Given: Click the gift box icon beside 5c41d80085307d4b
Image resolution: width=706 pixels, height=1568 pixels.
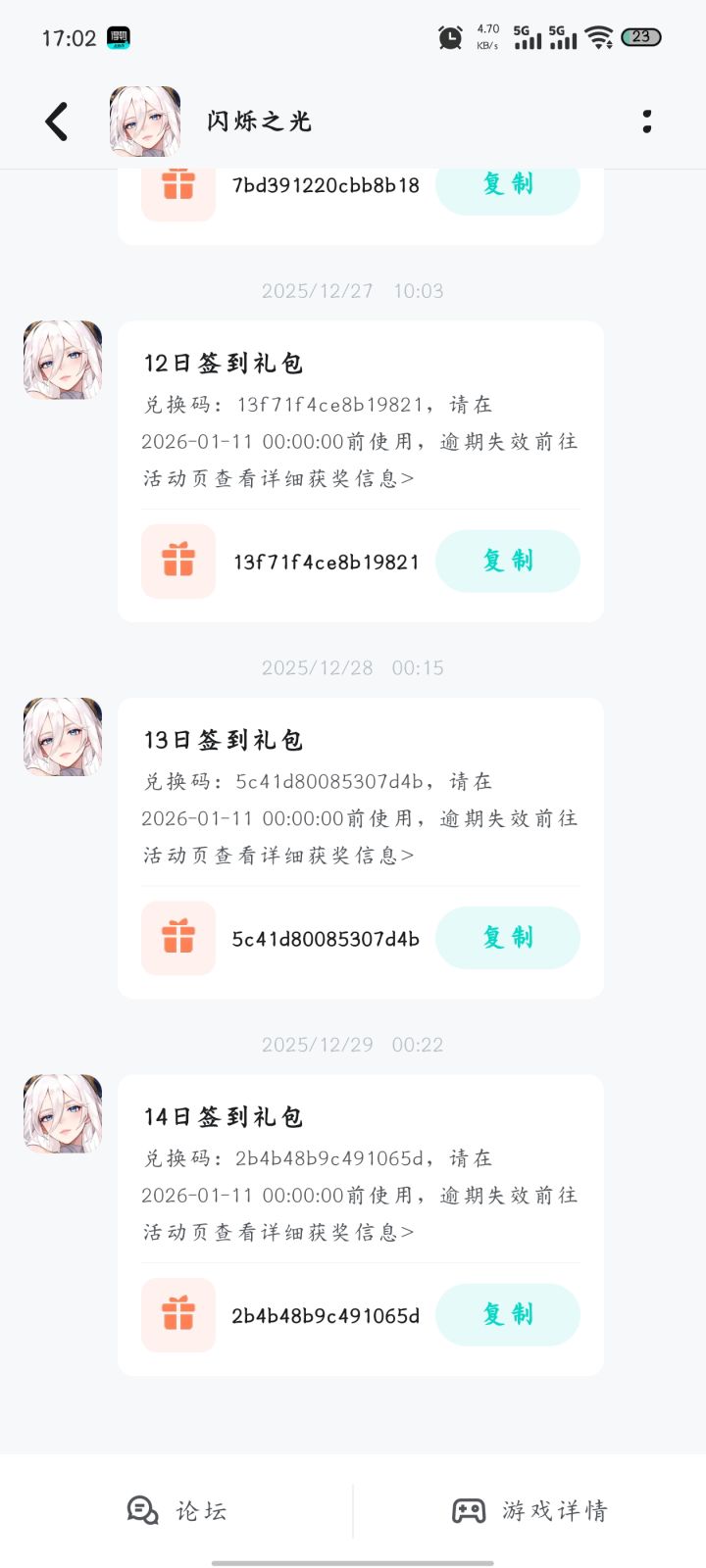Looking at the screenshot, I should [177, 938].
